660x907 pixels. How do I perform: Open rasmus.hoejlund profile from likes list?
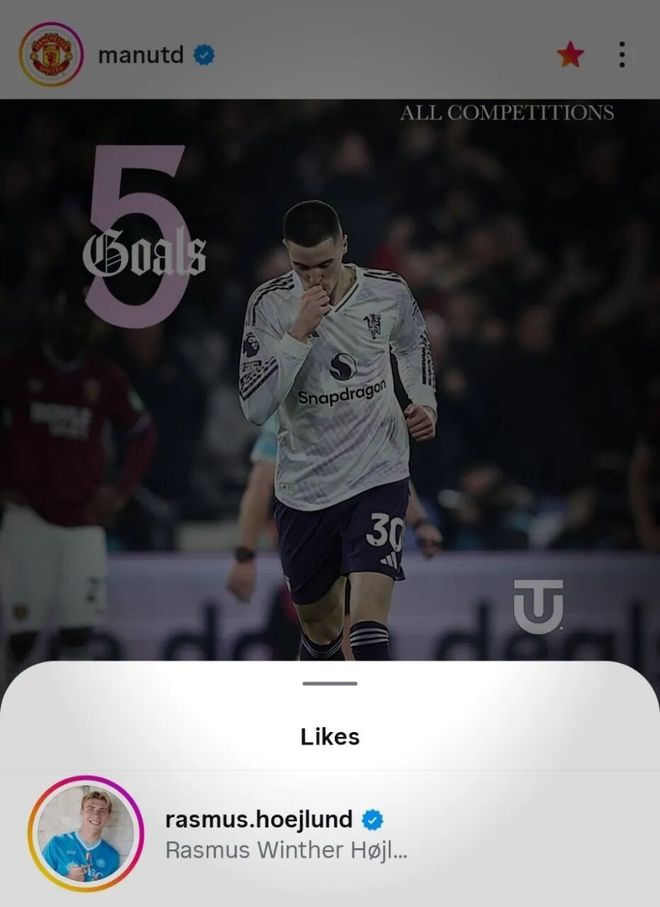[x=258, y=820]
